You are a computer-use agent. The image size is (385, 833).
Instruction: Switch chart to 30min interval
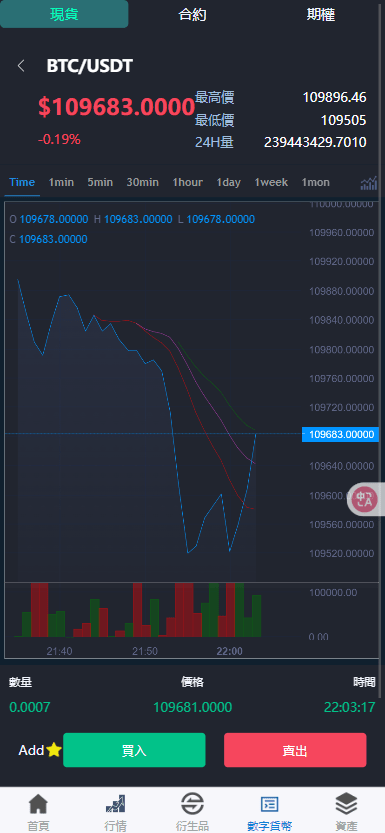pyautogui.click(x=142, y=182)
